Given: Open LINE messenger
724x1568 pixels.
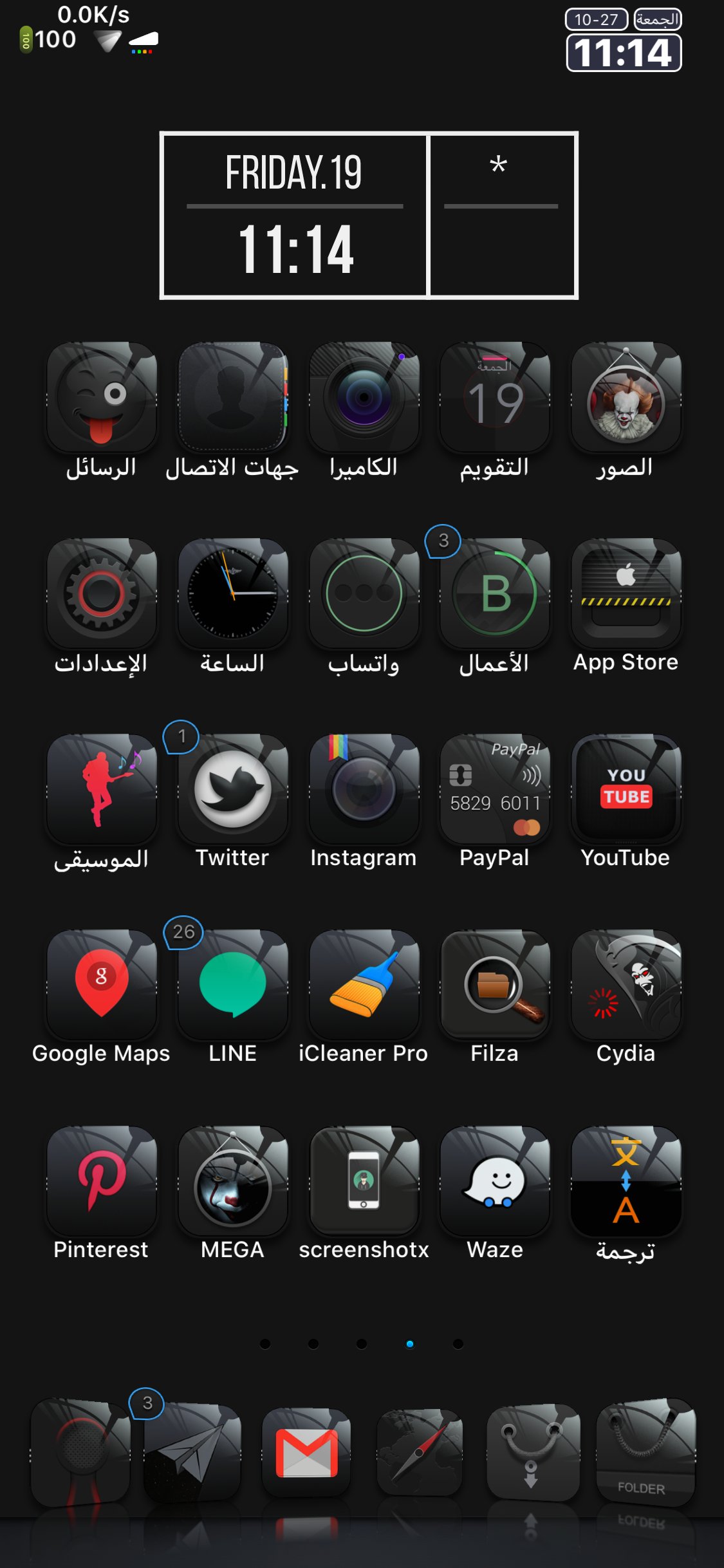Looking at the screenshot, I should click(233, 985).
